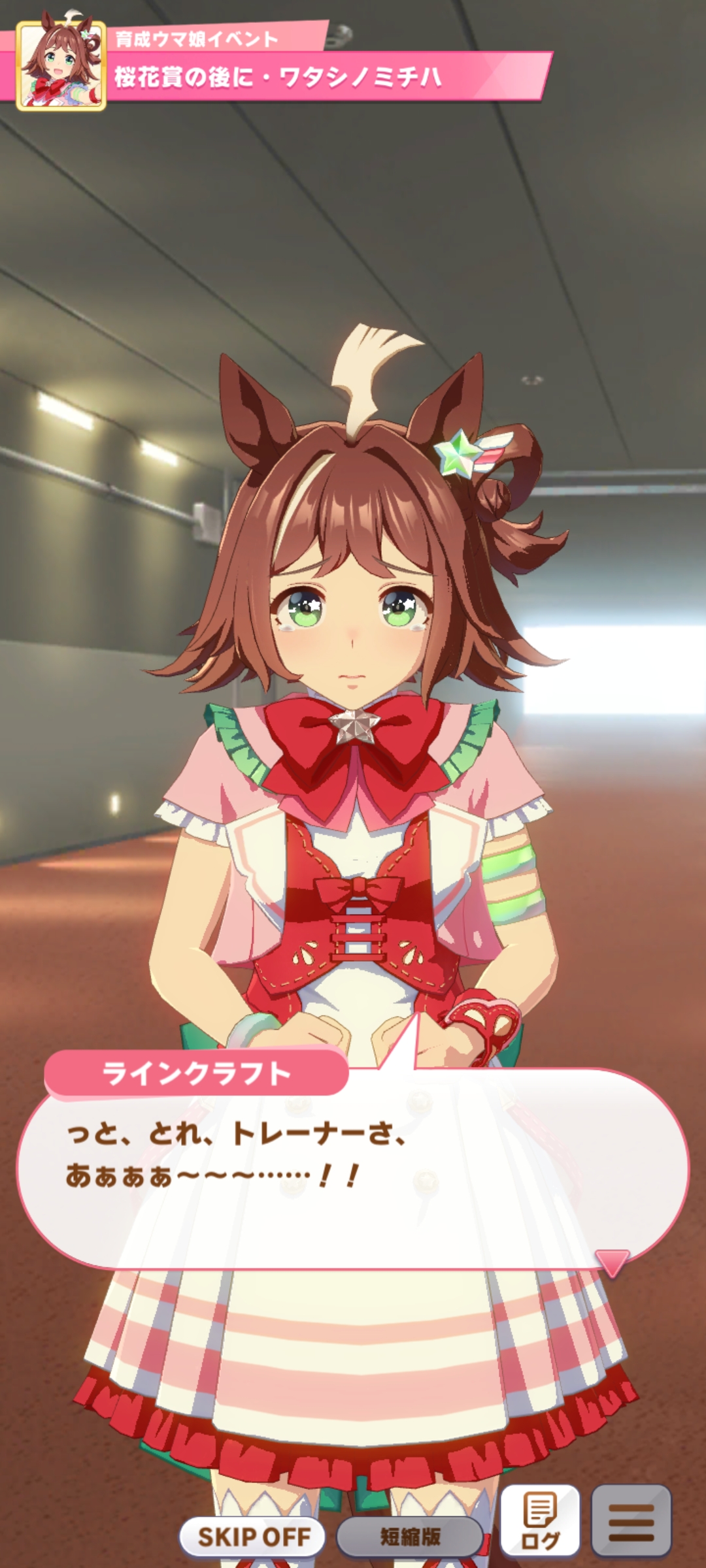Open the hamburger menu
This screenshot has width=706, height=1568.
[x=631, y=1521]
